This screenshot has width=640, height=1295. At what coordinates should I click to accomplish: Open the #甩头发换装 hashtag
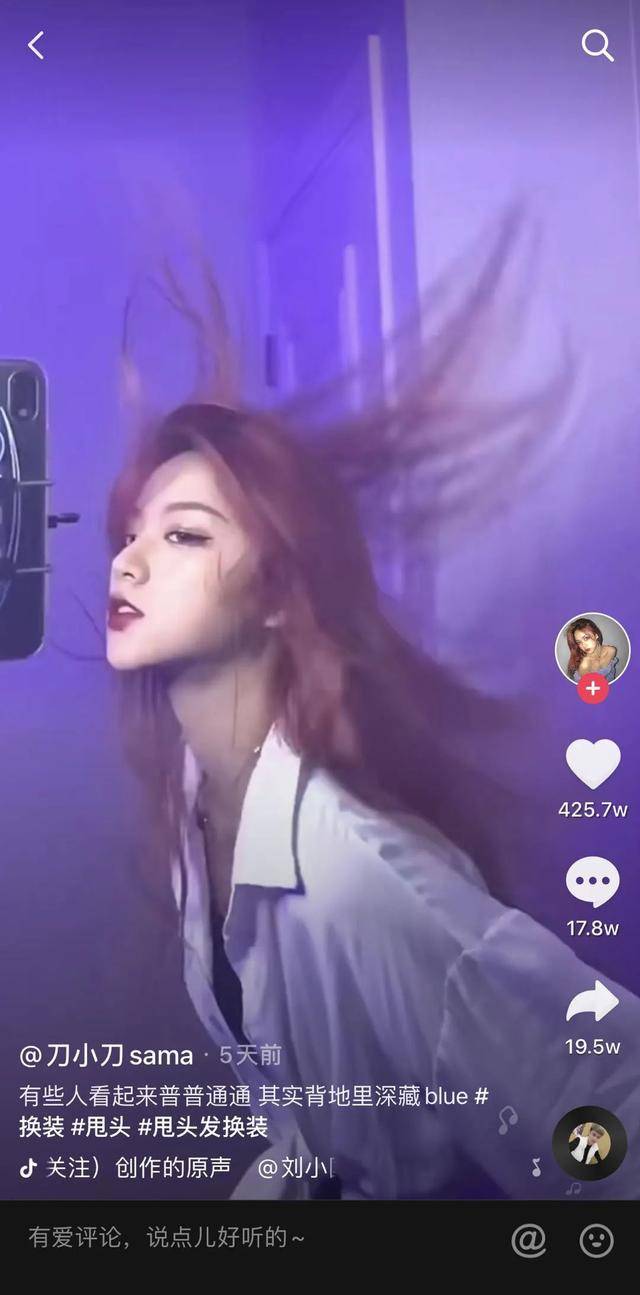(204, 1127)
